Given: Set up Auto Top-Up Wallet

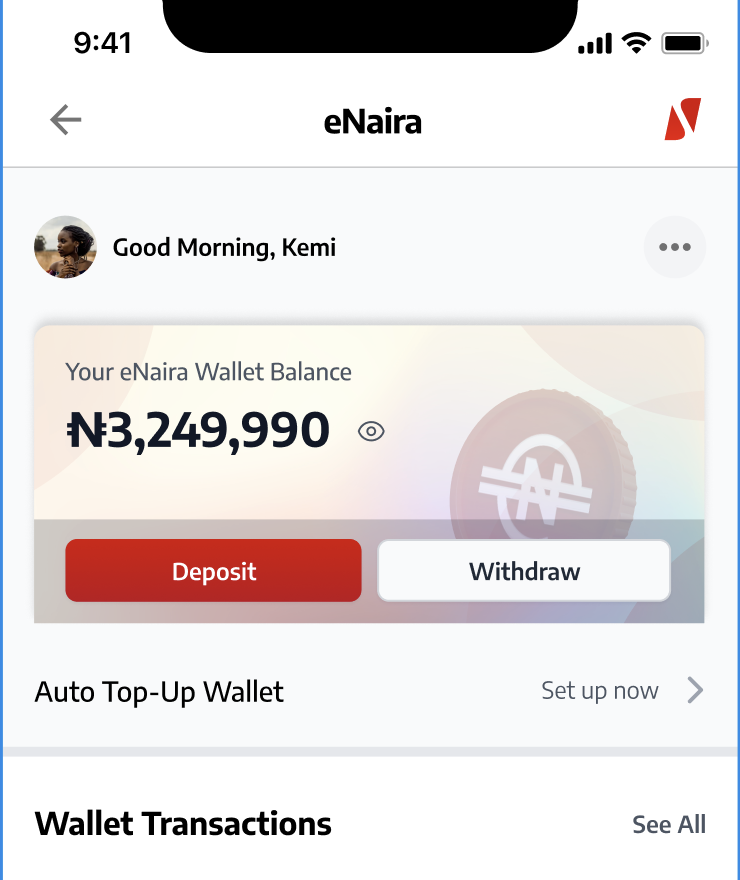Looking at the screenshot, I should click(621, 691).
